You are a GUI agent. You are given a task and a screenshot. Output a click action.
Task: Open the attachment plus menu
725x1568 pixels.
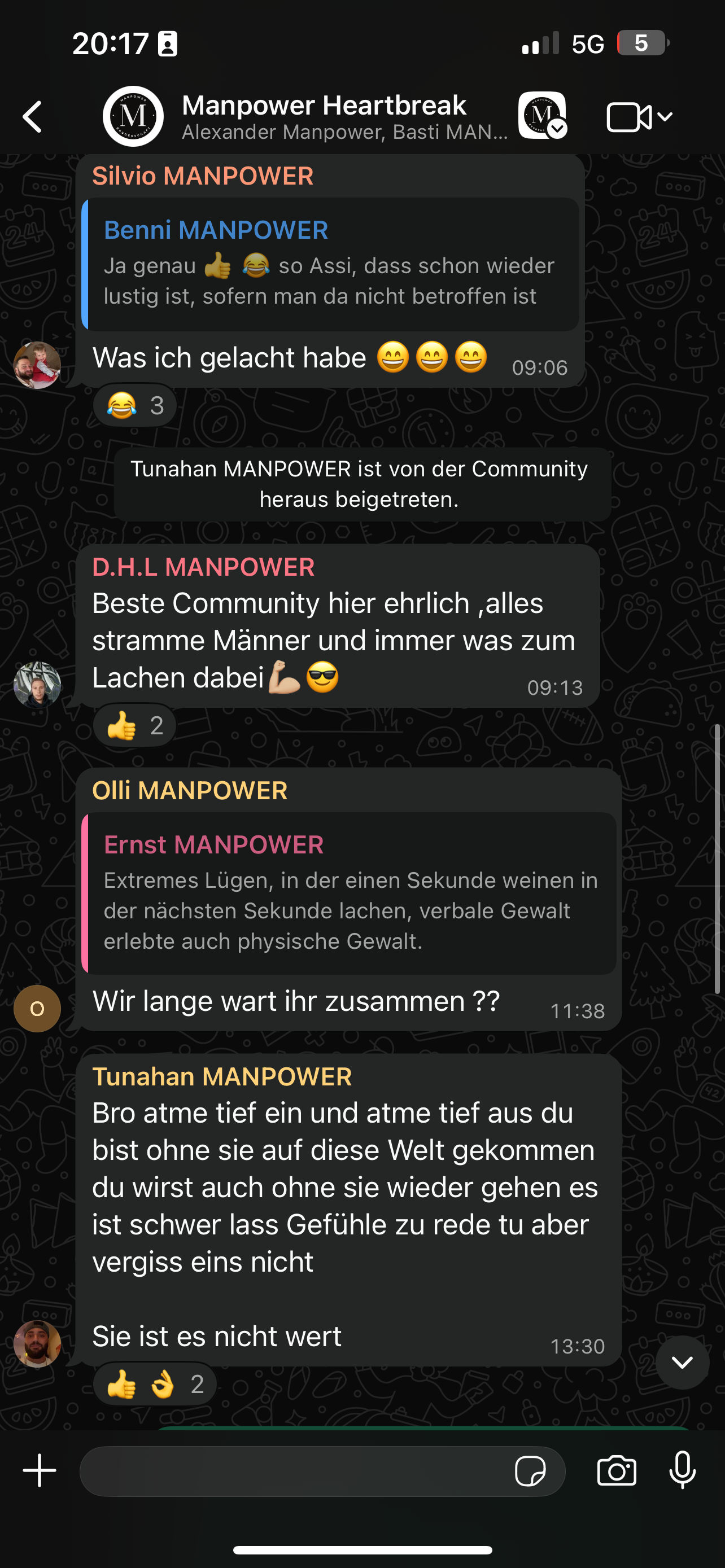40,1470
